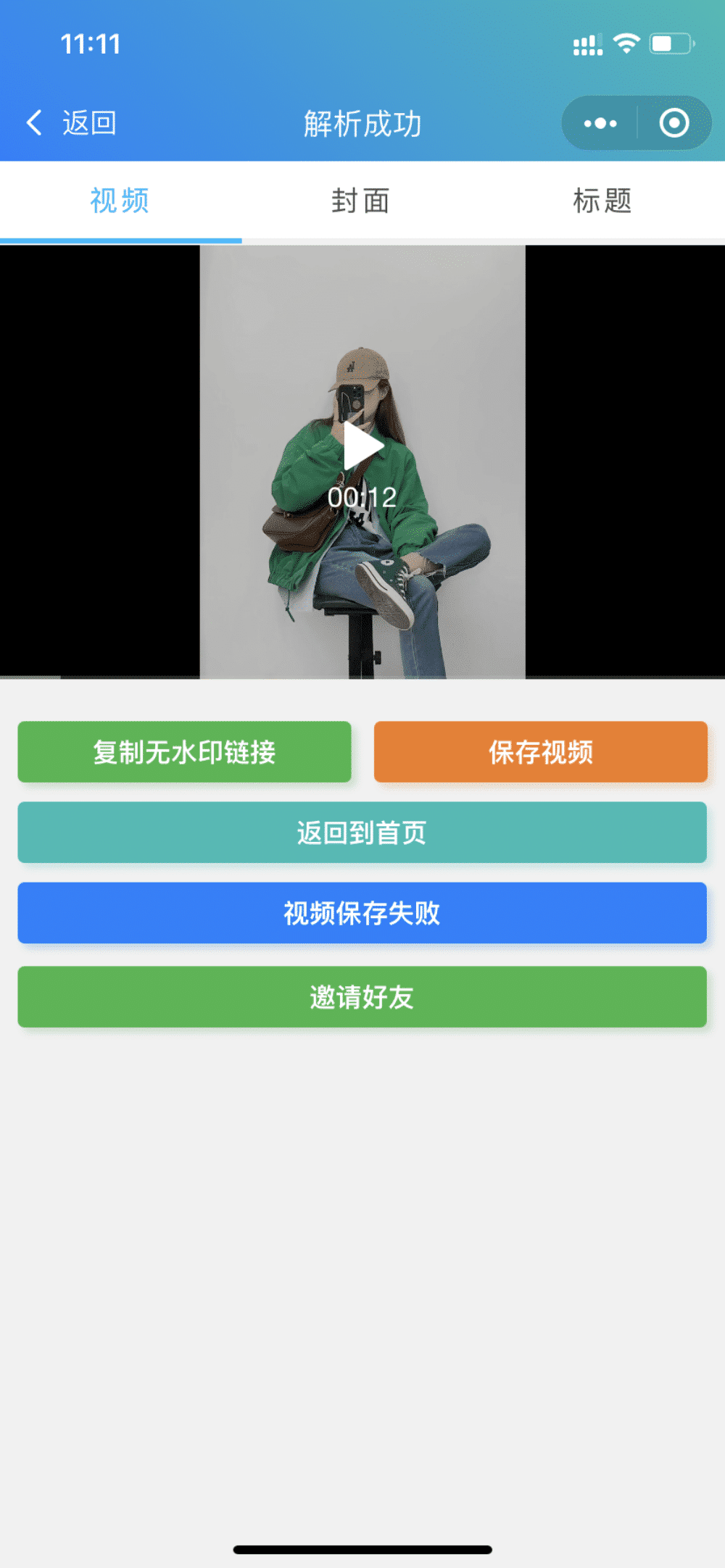Play the parsed video

coord(362,446)
